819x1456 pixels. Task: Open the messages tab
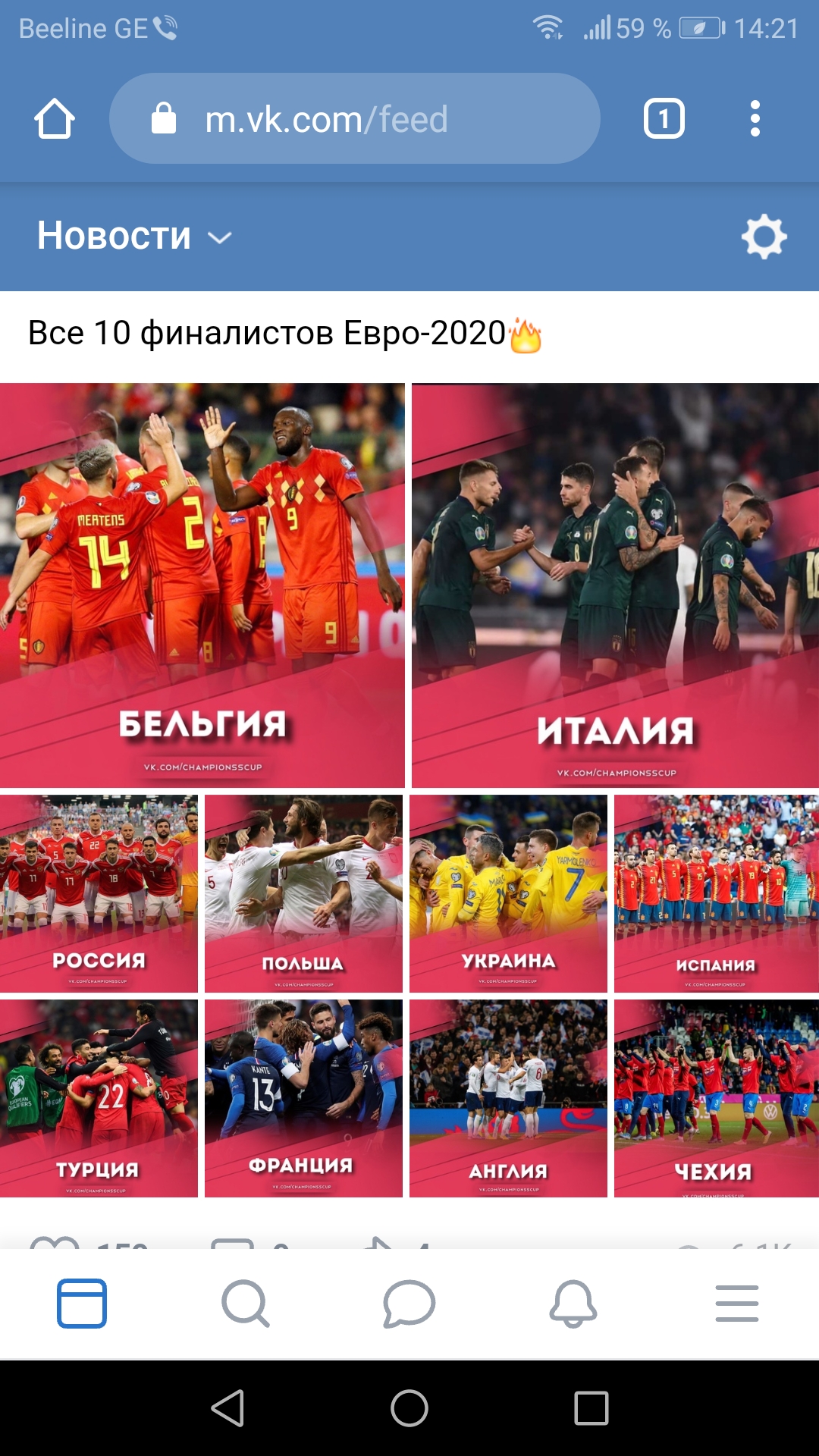409,1304
